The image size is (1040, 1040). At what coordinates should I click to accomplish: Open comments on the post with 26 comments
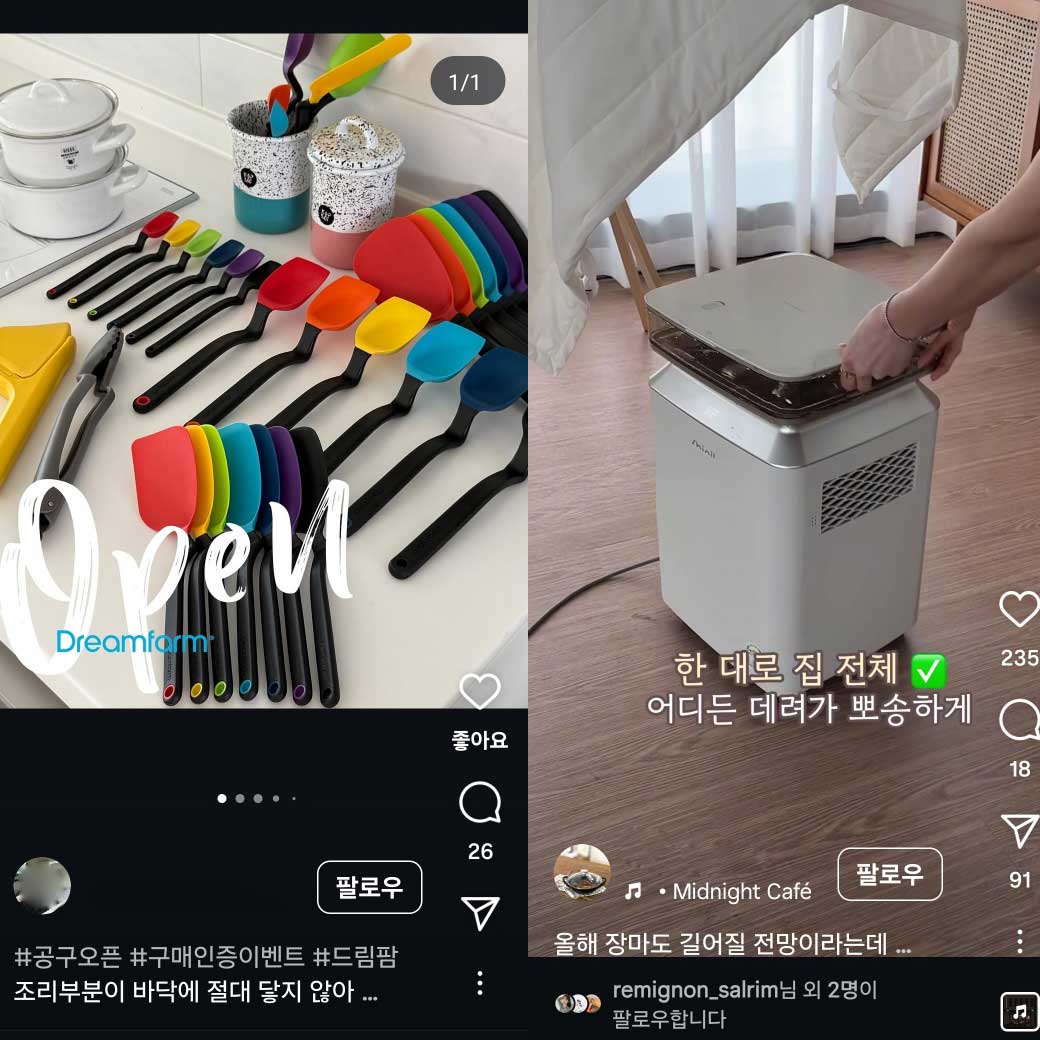pyautogui.click(x=480, y=803)
